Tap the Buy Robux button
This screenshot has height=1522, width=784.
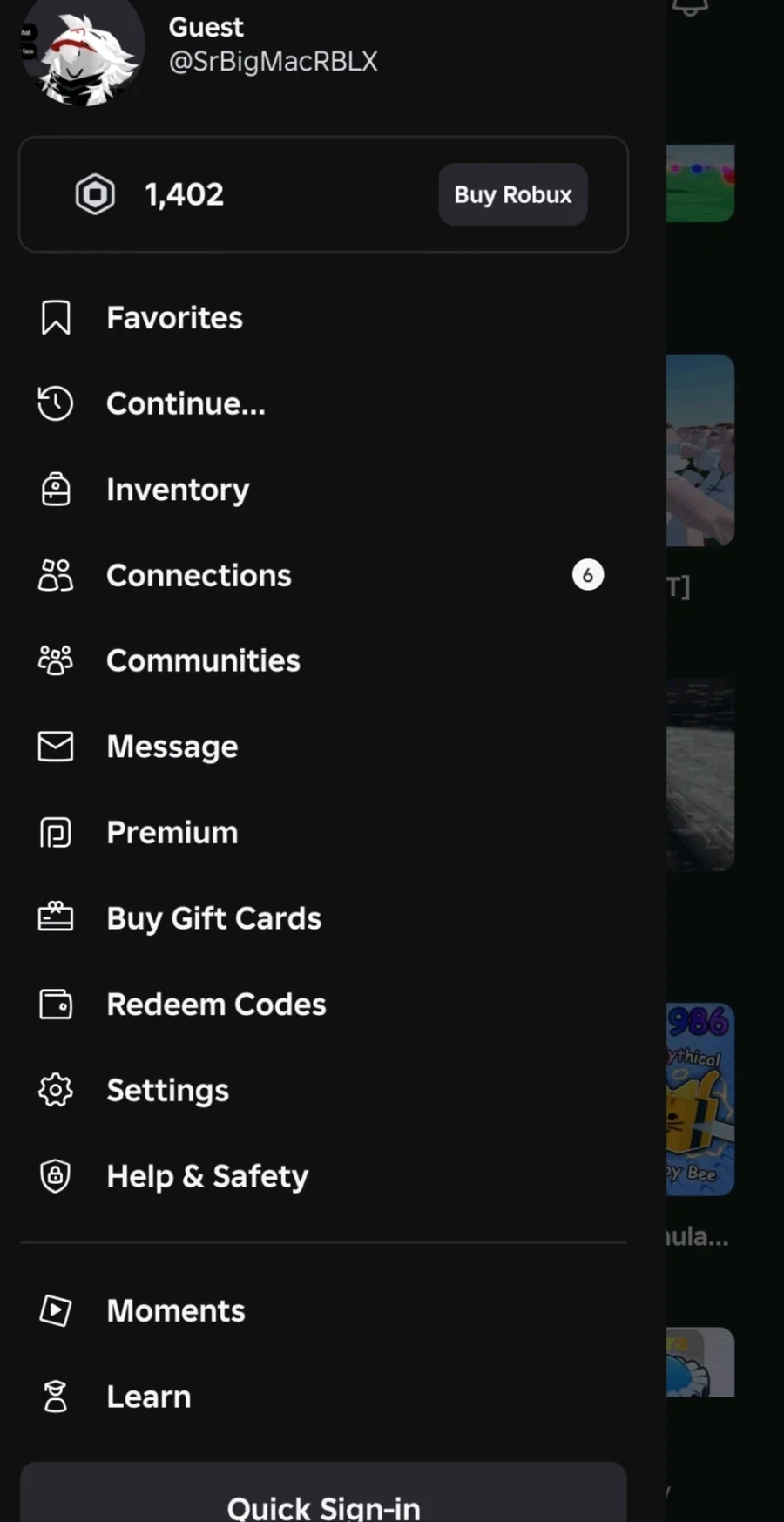[512, 194]
